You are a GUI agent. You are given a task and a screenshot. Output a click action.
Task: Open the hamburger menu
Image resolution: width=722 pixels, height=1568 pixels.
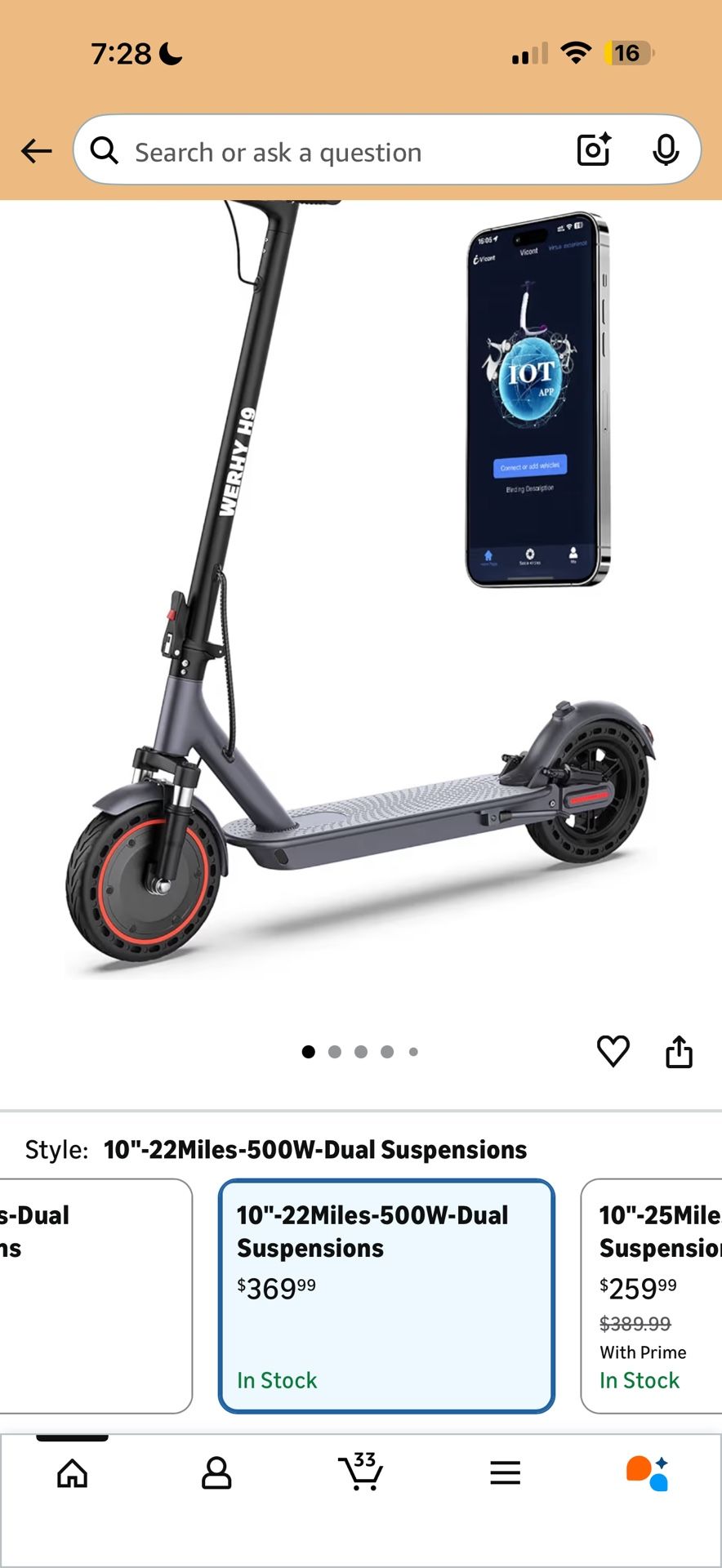(505, 1474)
